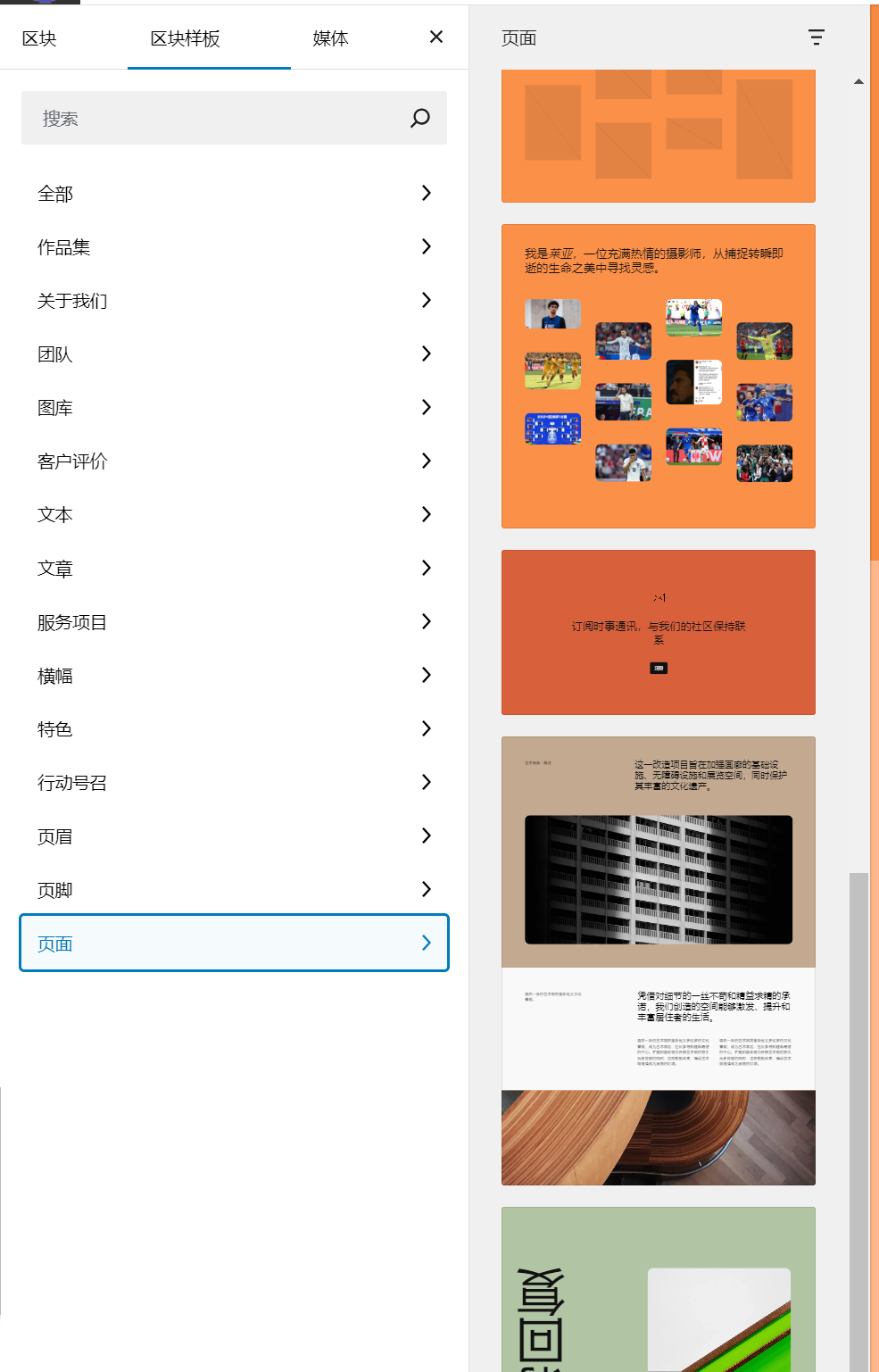Open the filter options for 页面 patterns
Image resolution: width=879 pixels, height=1372 pixels.
[817, 37]
